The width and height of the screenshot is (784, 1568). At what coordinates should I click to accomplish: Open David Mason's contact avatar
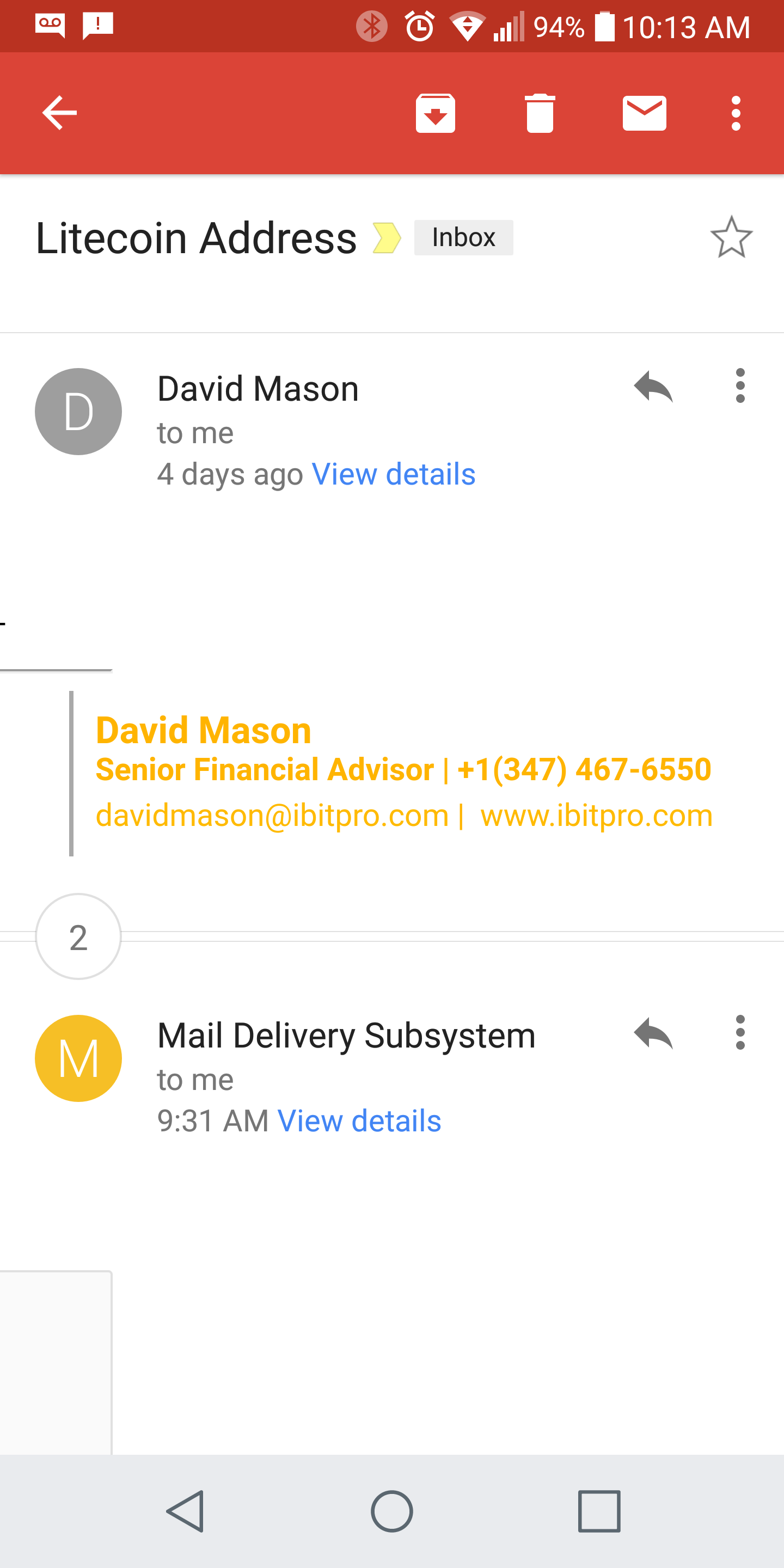click(x=78, y=412)
